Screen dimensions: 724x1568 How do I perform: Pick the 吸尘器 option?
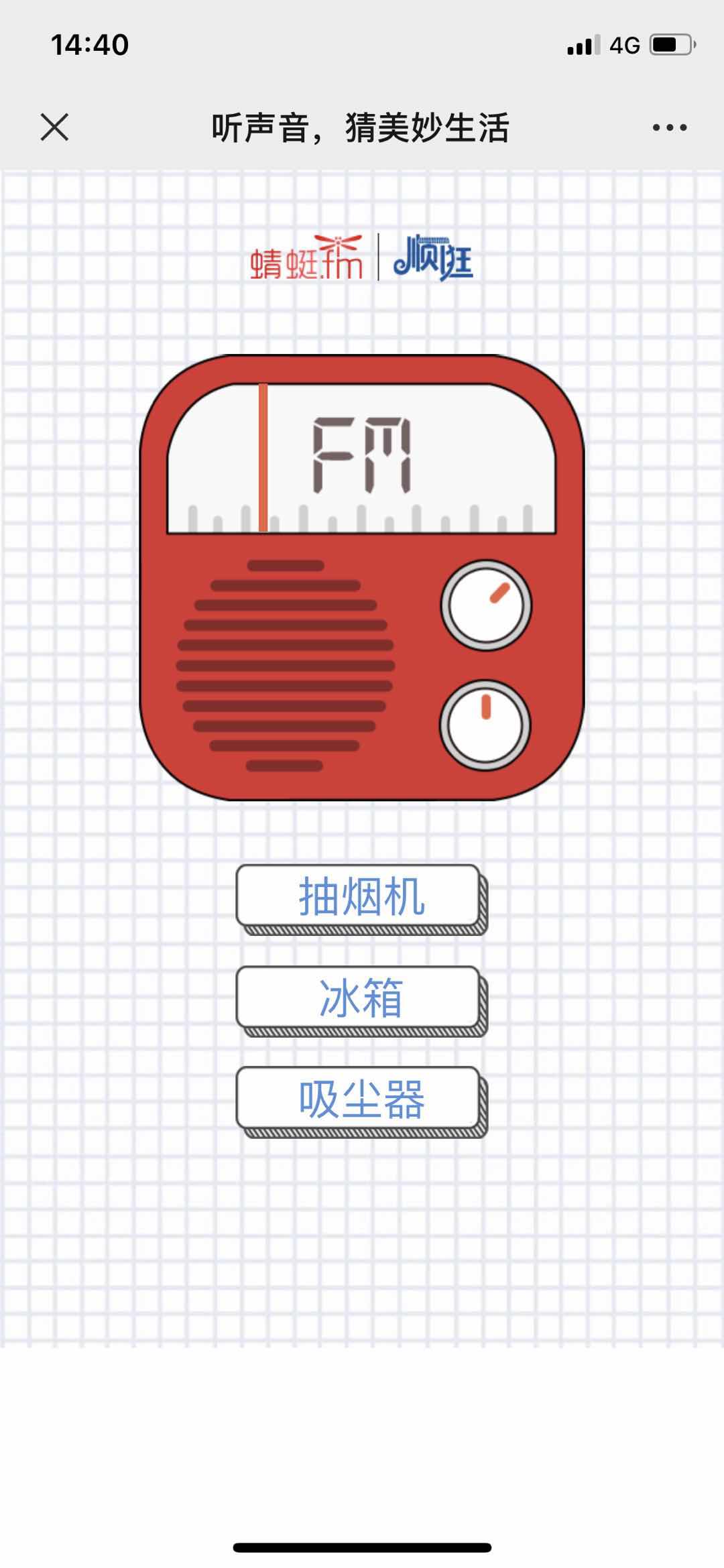pos(359,1099)
